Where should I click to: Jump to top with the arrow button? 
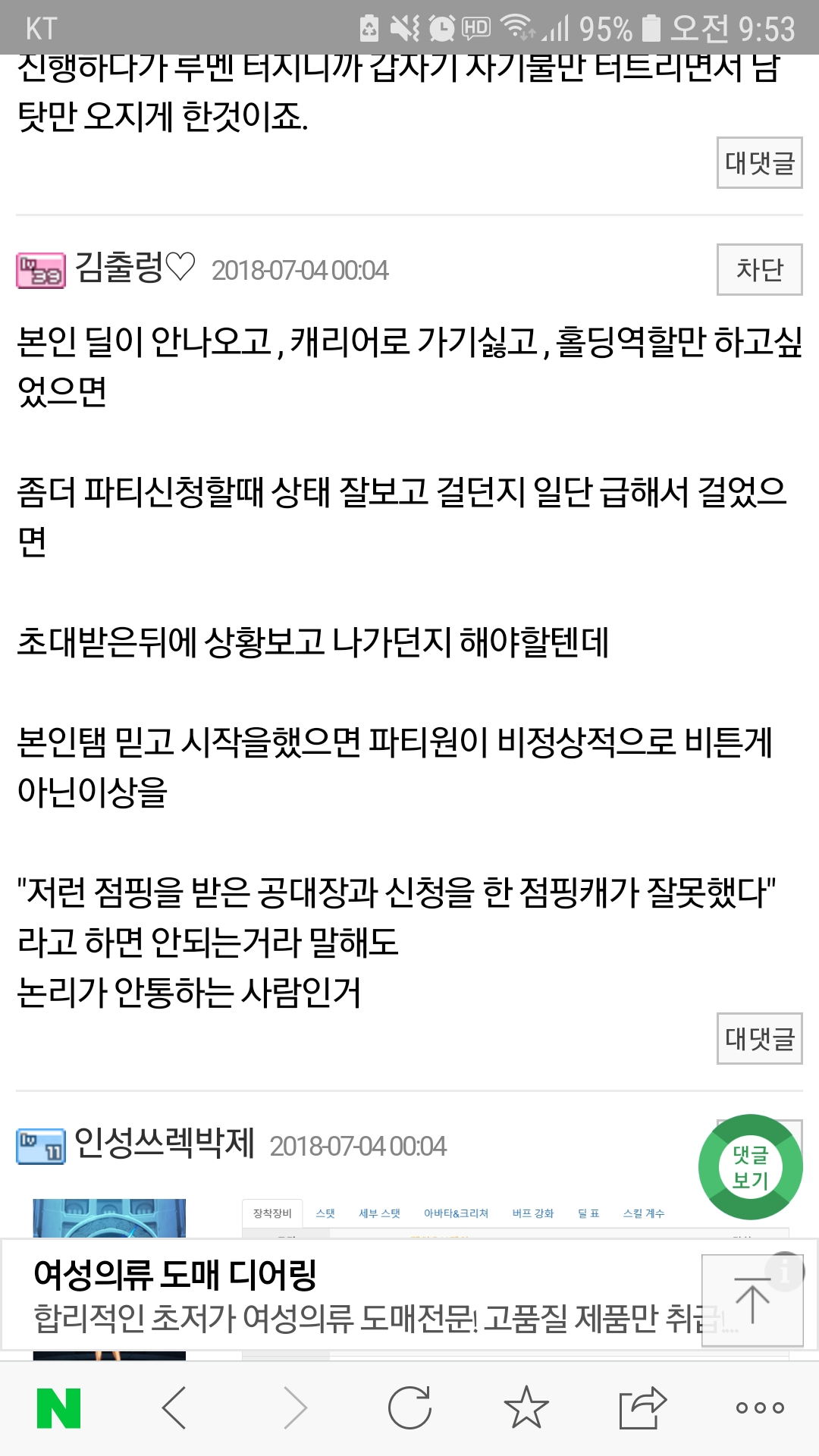tap(752, 1301)
